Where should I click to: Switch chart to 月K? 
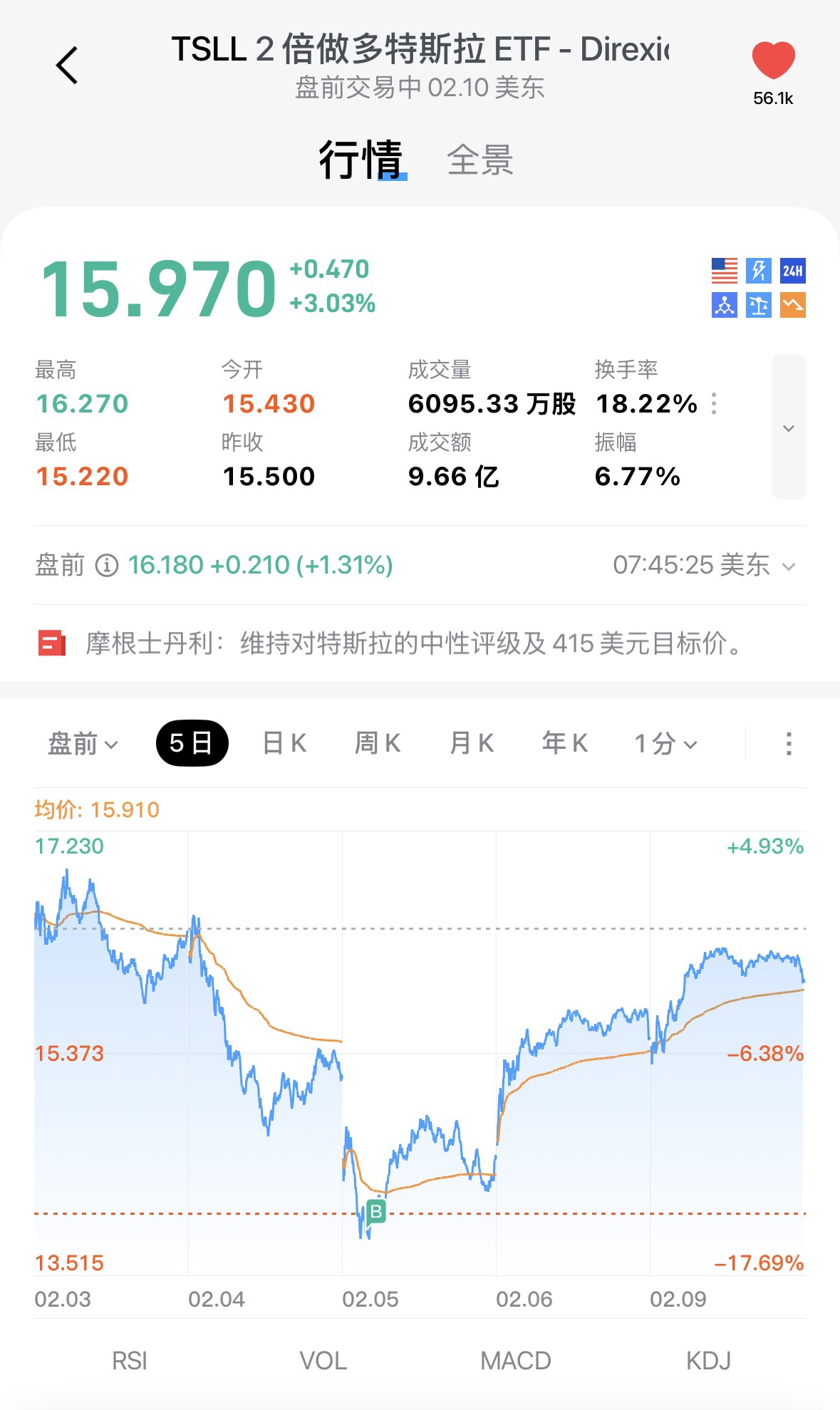[x=471, y=743]
